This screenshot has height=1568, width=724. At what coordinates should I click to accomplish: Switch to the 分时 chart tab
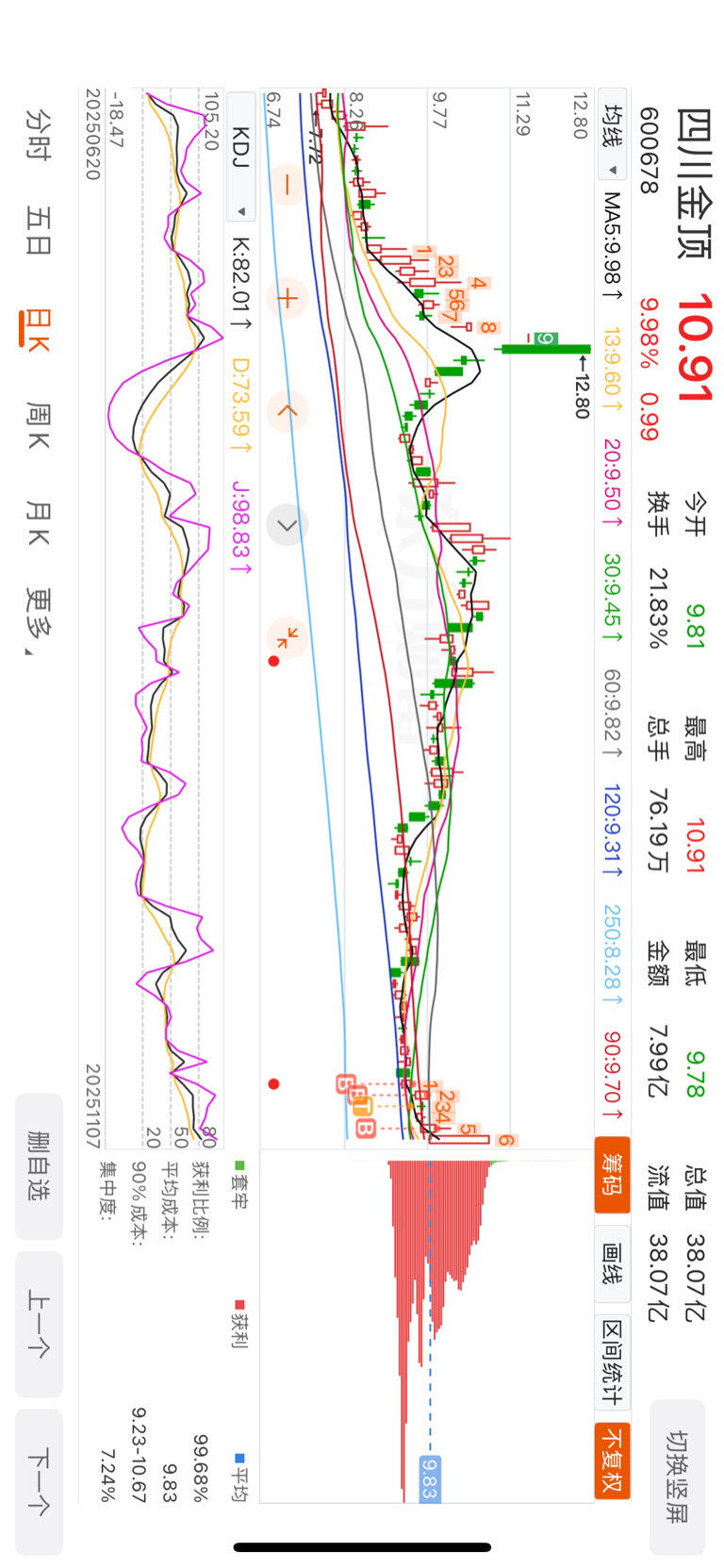click(x=39, y=134)
